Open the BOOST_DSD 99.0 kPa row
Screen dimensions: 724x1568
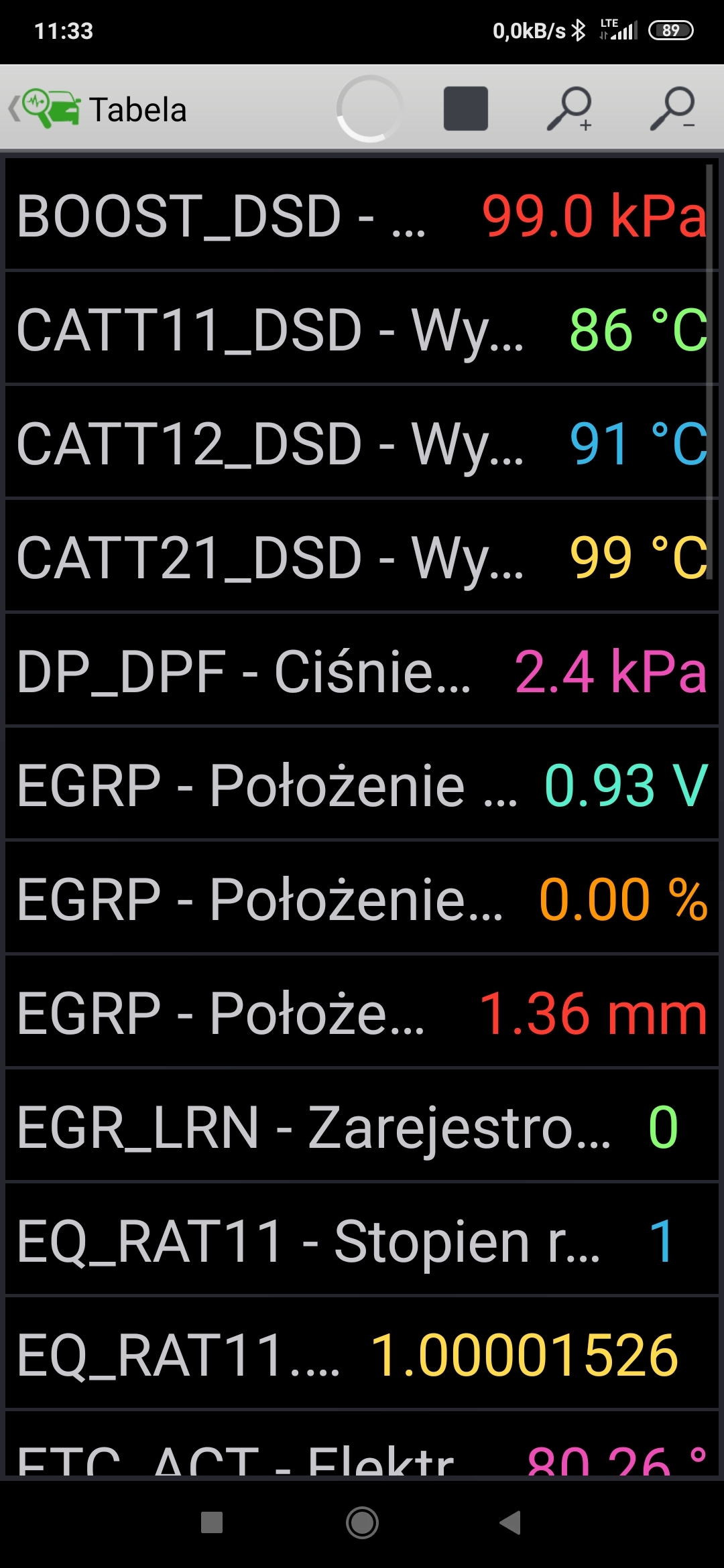click(x=362, y=216)
